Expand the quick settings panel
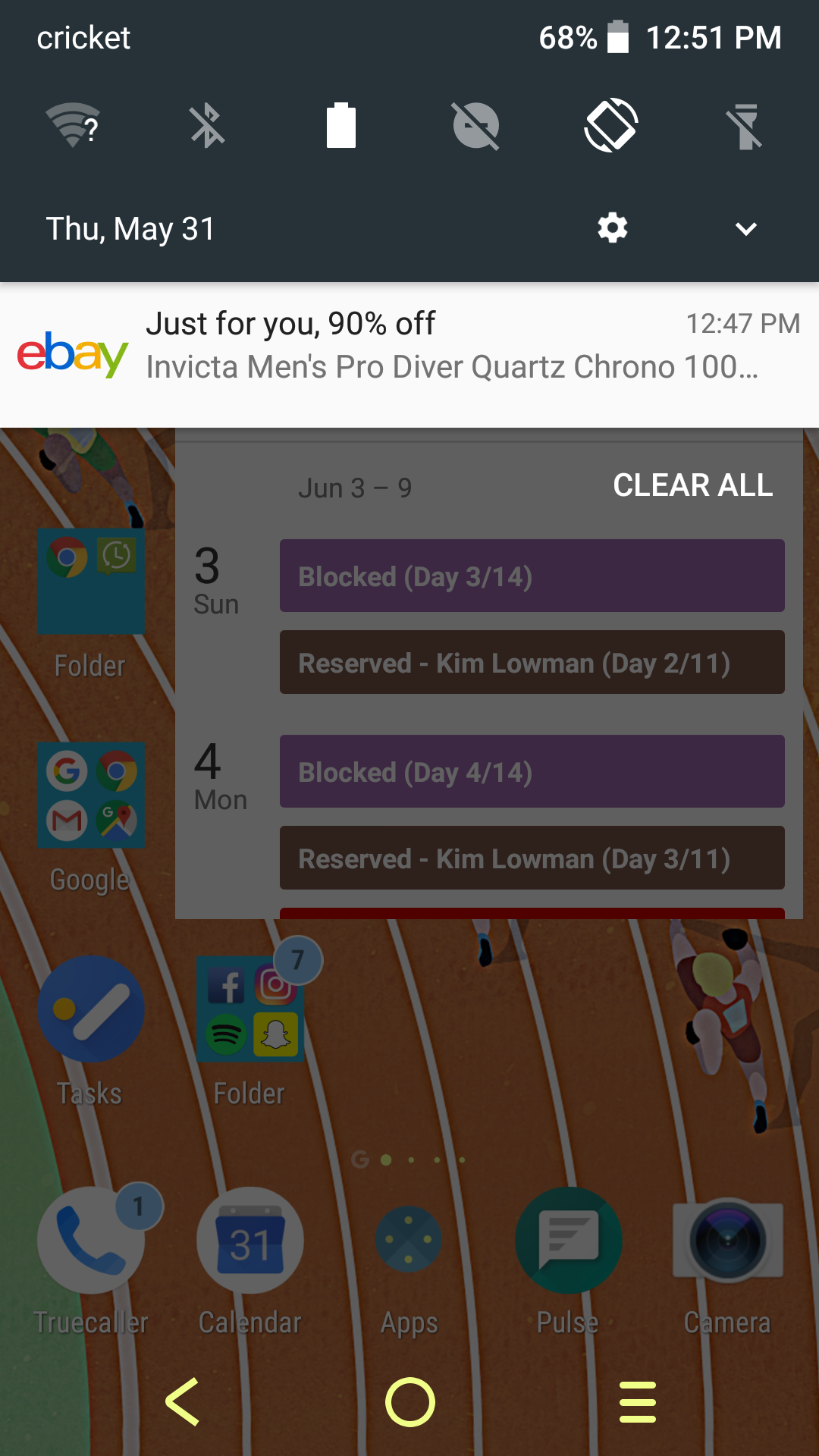The width and height of the screenshot is (819, 1456). tap(746, 228)
